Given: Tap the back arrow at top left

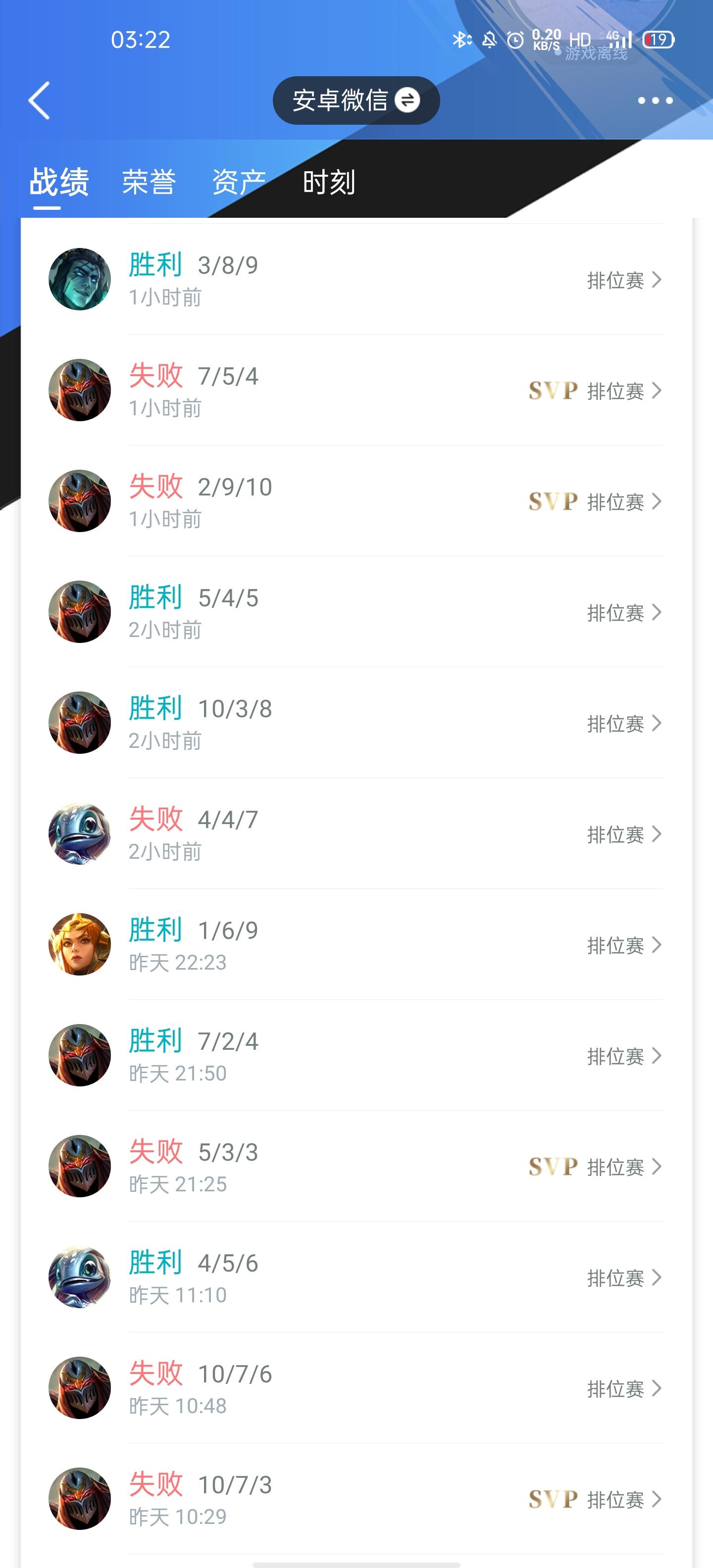Looking at the screenshot, I should click(39, 100).
